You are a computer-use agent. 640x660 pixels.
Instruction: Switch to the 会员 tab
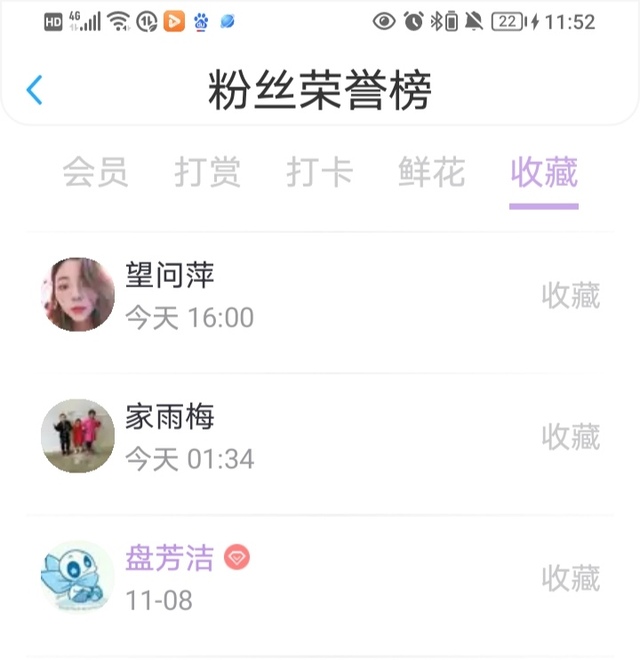tap(96, 172)
